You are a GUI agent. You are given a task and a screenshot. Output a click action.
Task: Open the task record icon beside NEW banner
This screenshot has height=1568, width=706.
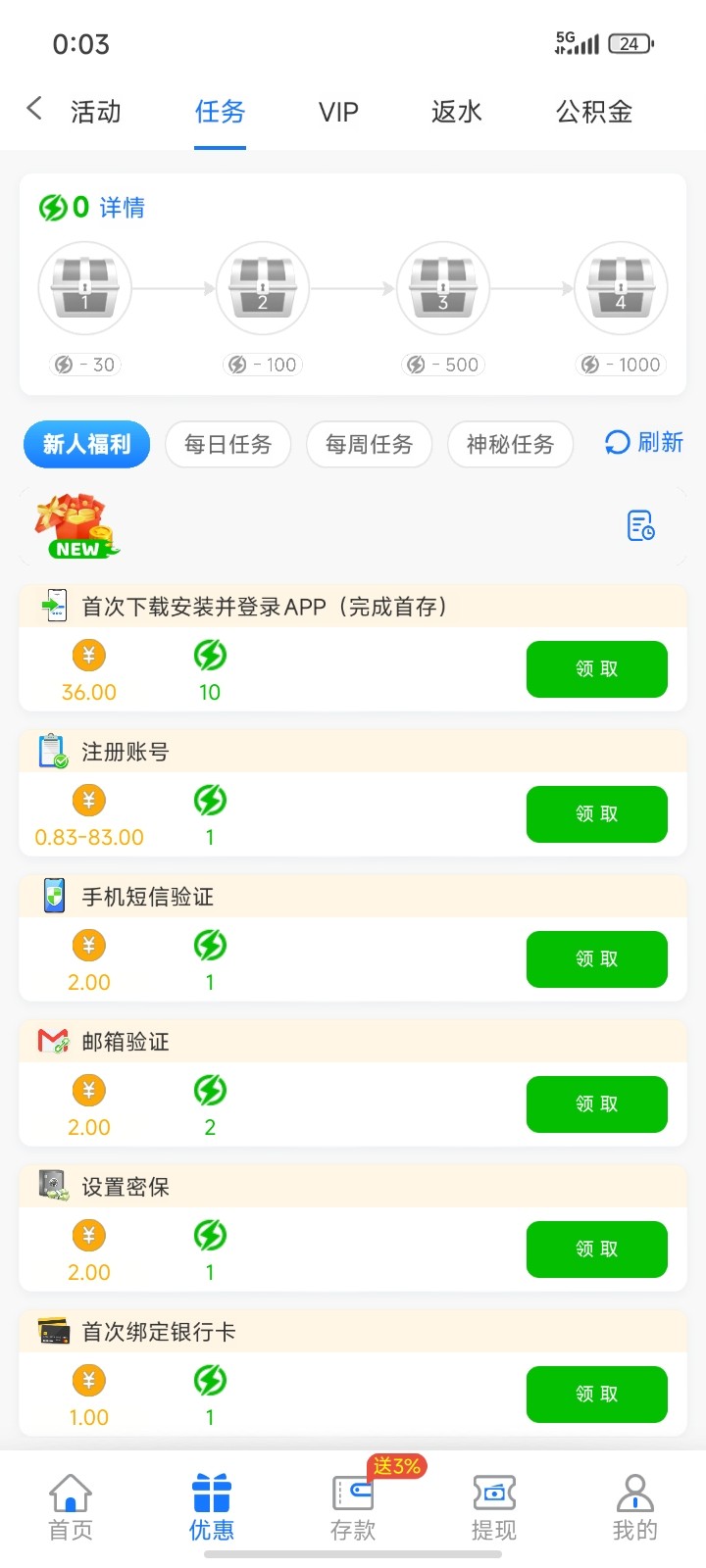point(638,526)
